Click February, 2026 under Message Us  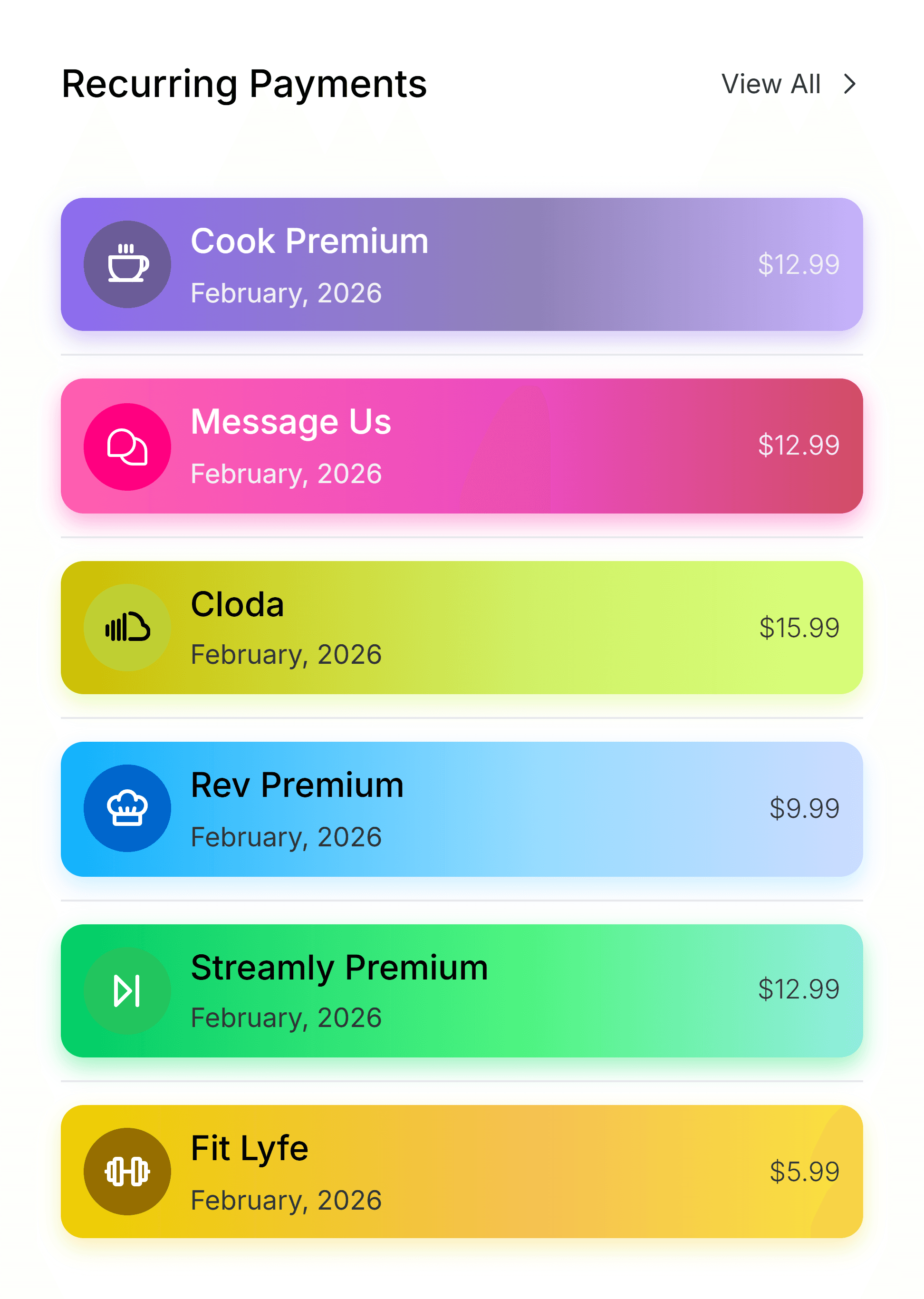point(286,473)
